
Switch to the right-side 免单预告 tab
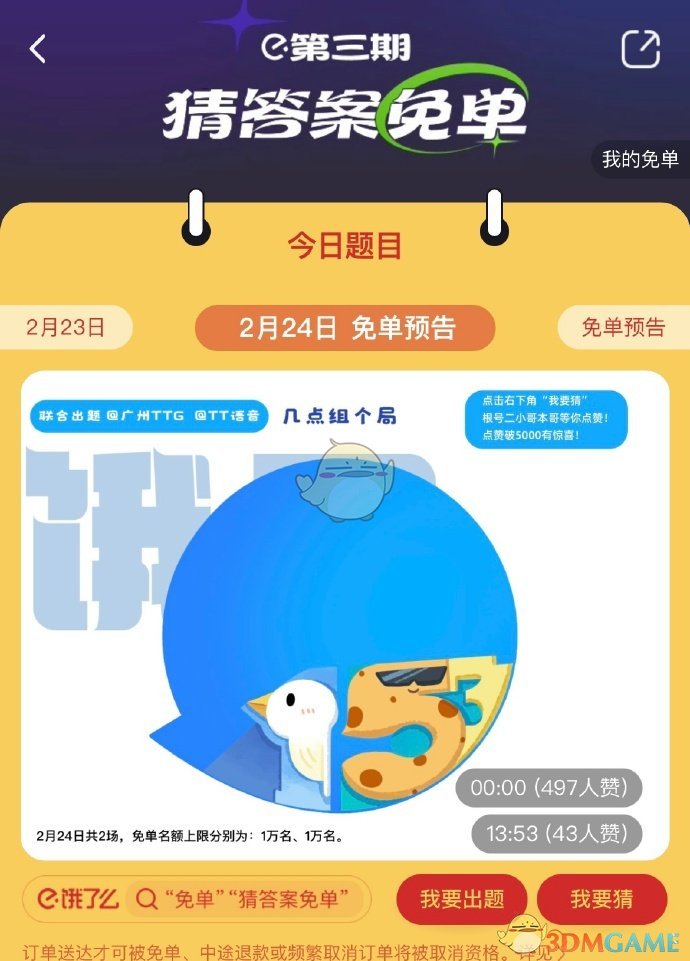point(623,327)
